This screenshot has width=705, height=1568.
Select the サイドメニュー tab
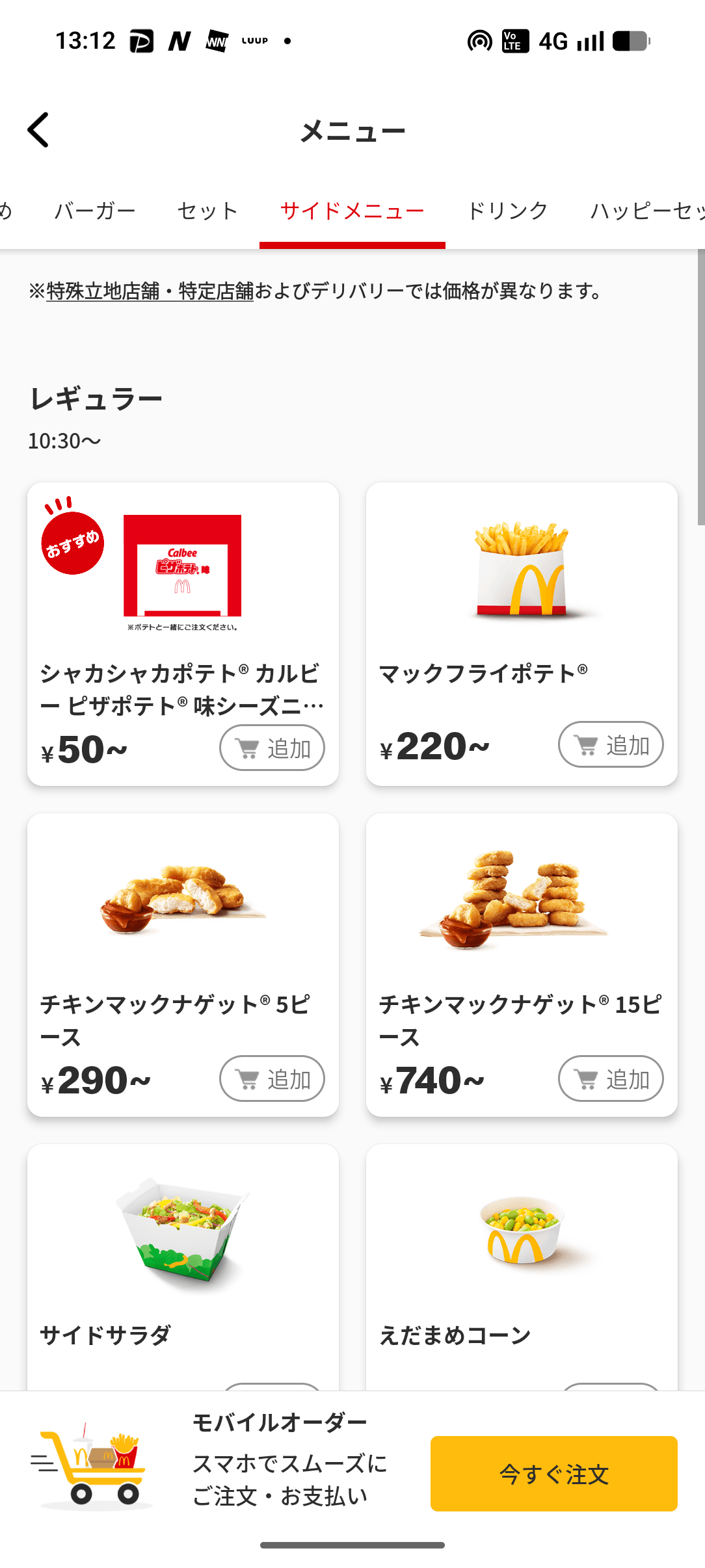tap(352, 211)
